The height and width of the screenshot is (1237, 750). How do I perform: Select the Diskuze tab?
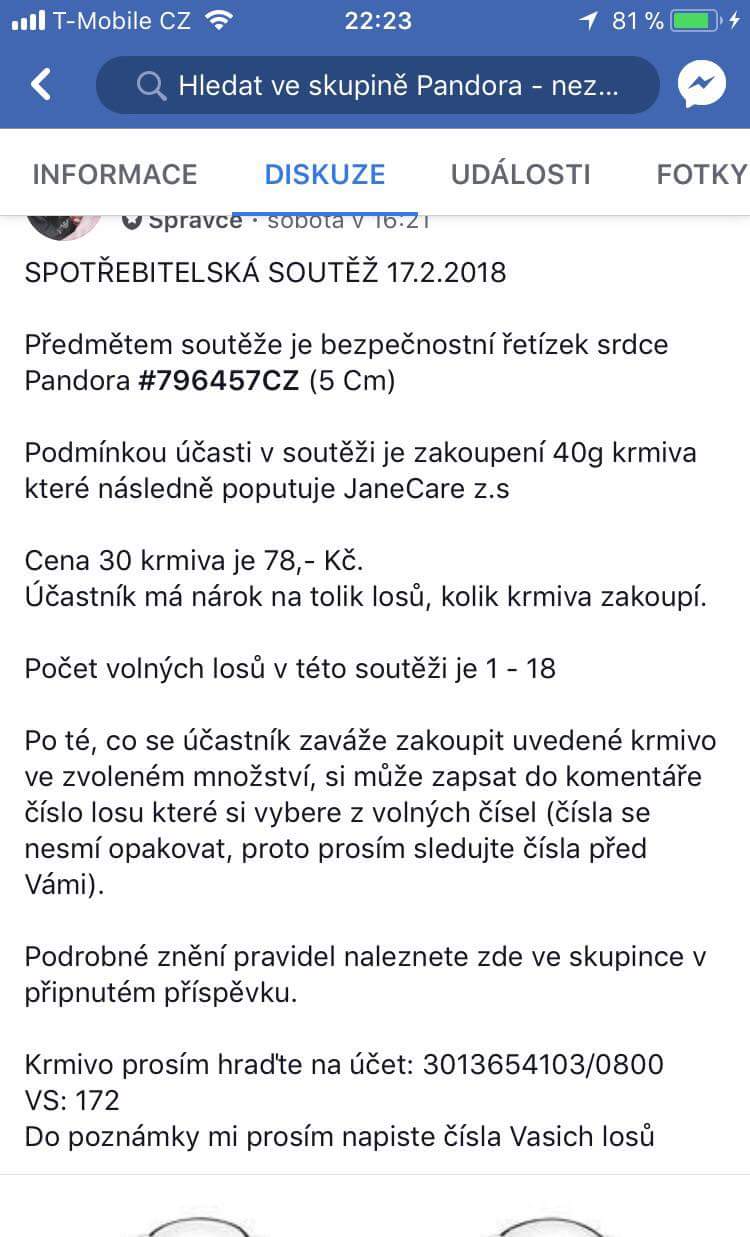point(324,174)
